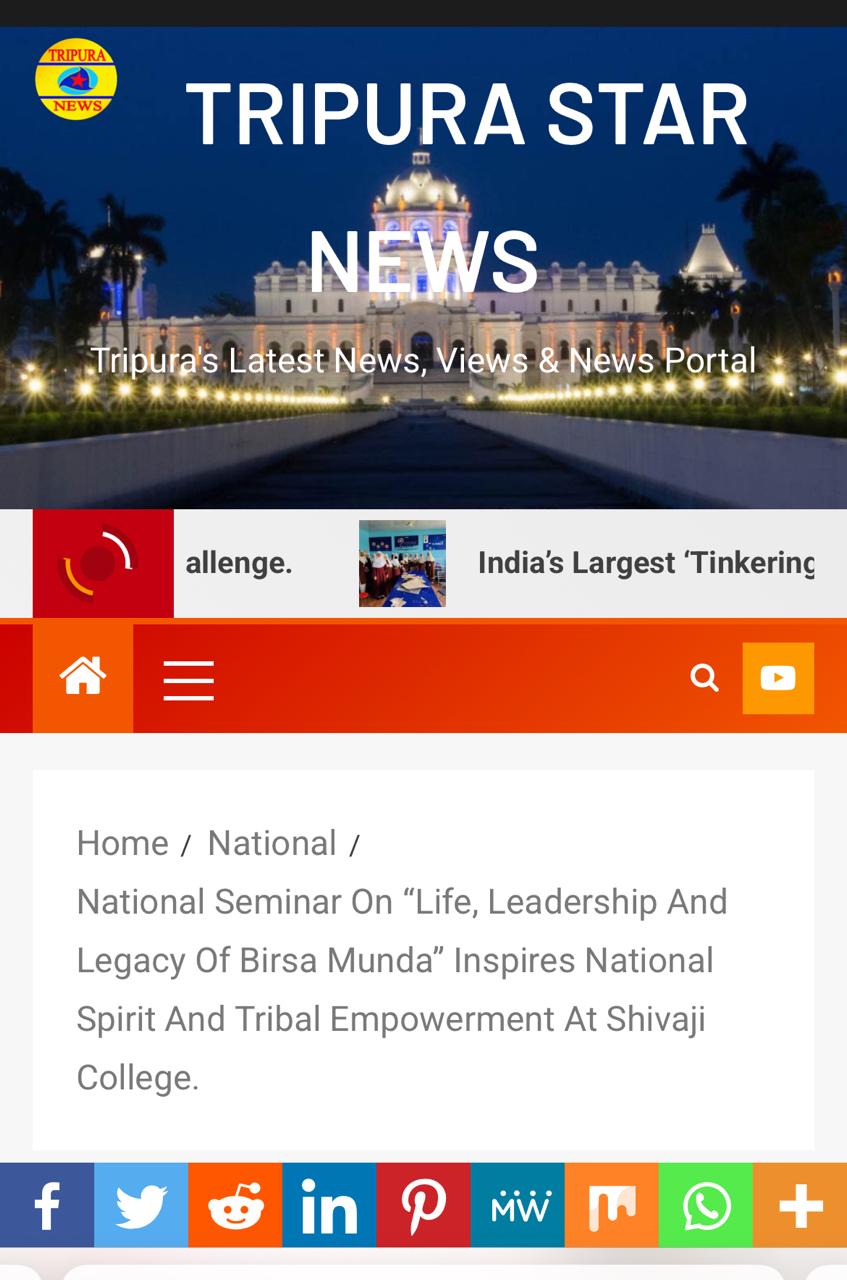Open the YouTube channel button

click(777, 678)
